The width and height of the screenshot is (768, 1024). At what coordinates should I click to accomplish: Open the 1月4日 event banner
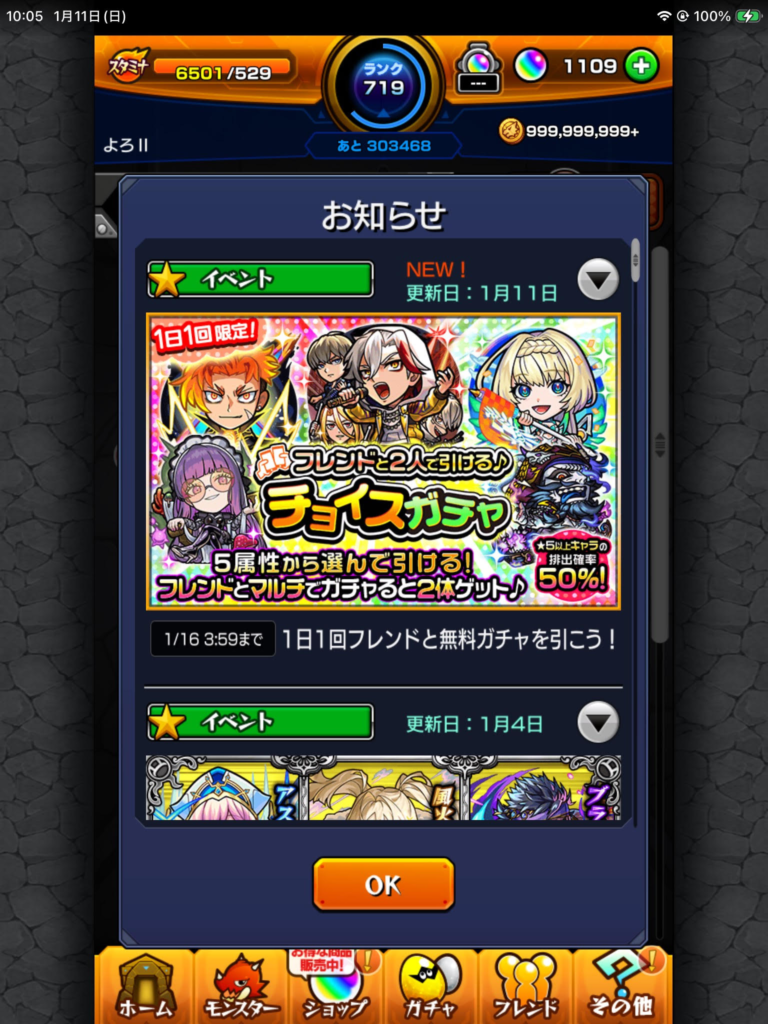[x=383, y=788]
